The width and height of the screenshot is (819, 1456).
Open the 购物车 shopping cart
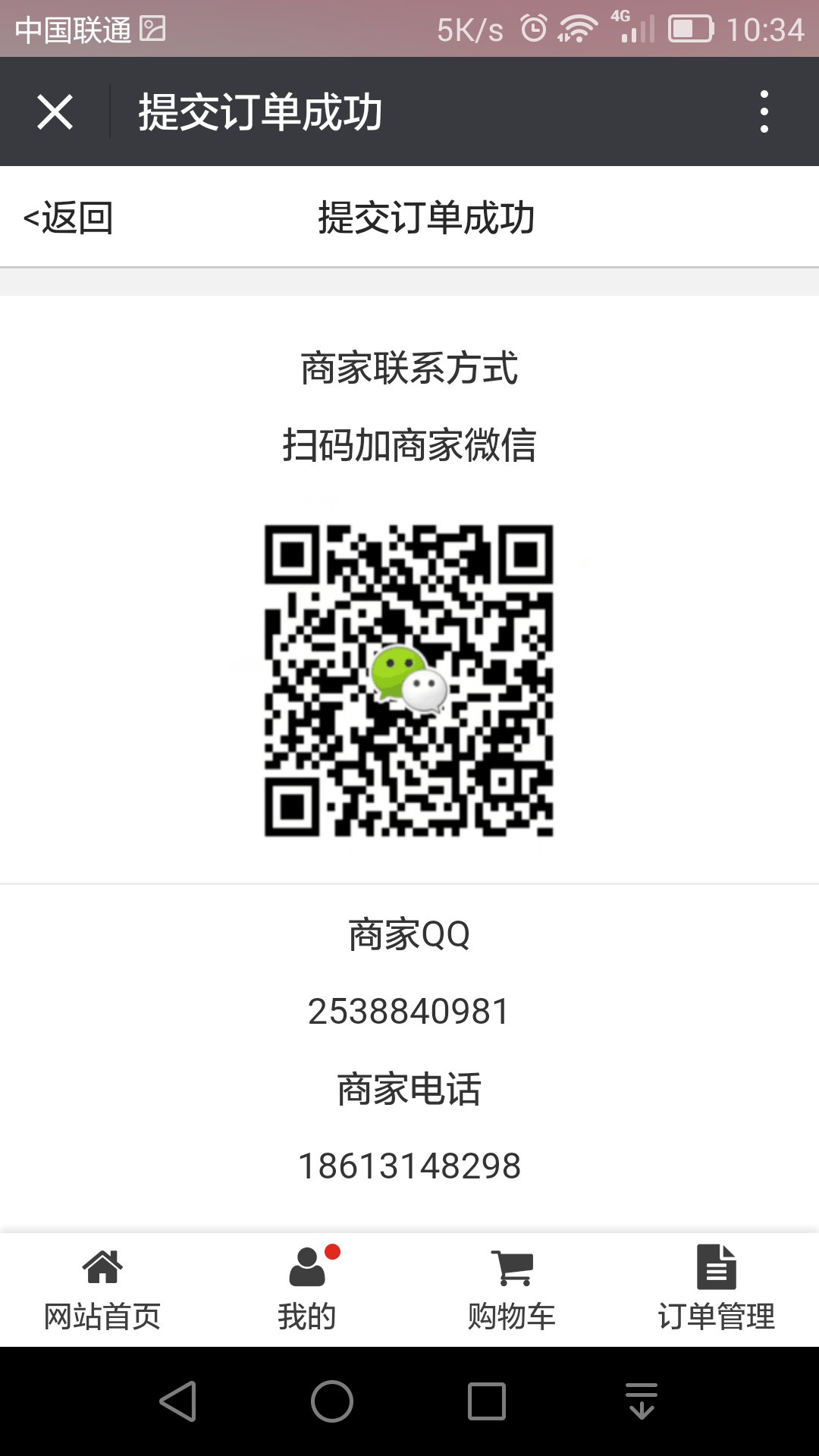click(512, 1290)
